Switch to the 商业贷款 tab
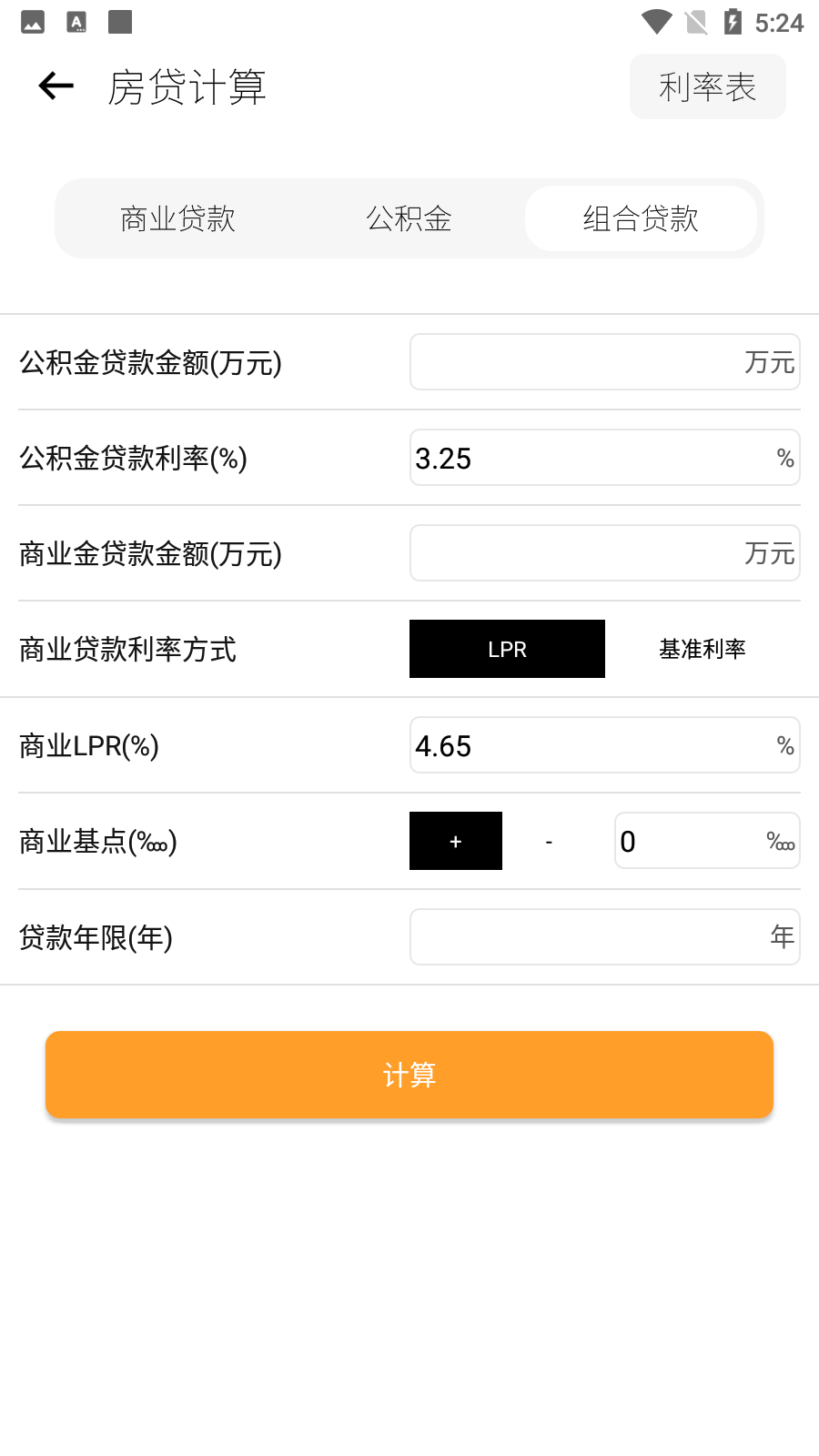Viewport: 819px width, 1456px height. point(177,218)
